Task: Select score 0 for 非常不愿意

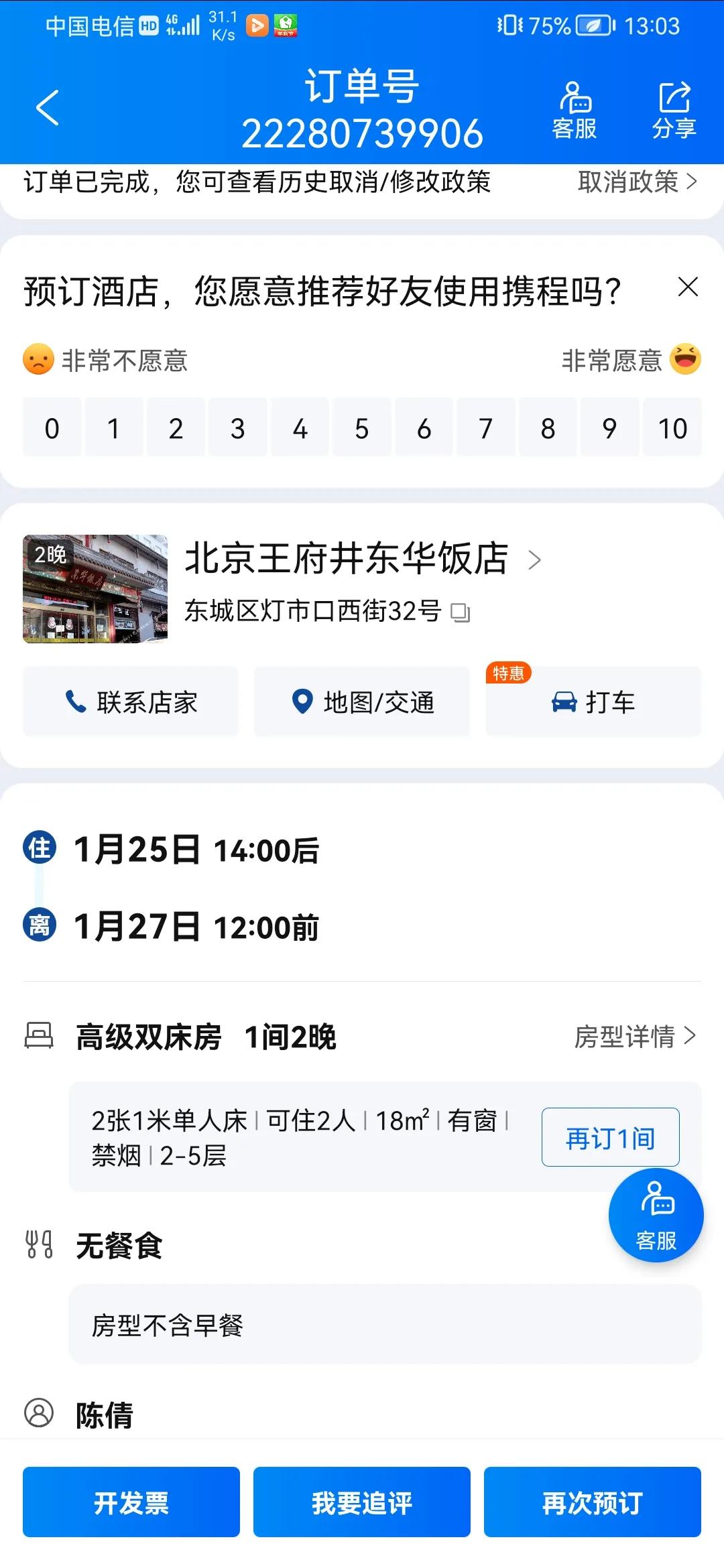Action: point(52,427)
